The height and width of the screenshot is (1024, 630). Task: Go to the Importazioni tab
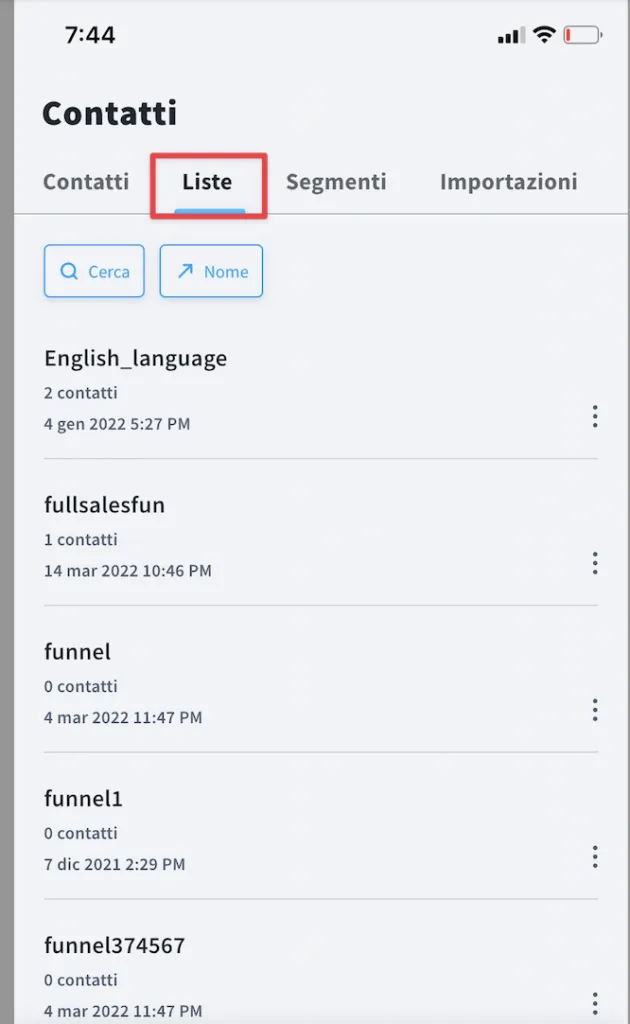coord(509,182)
